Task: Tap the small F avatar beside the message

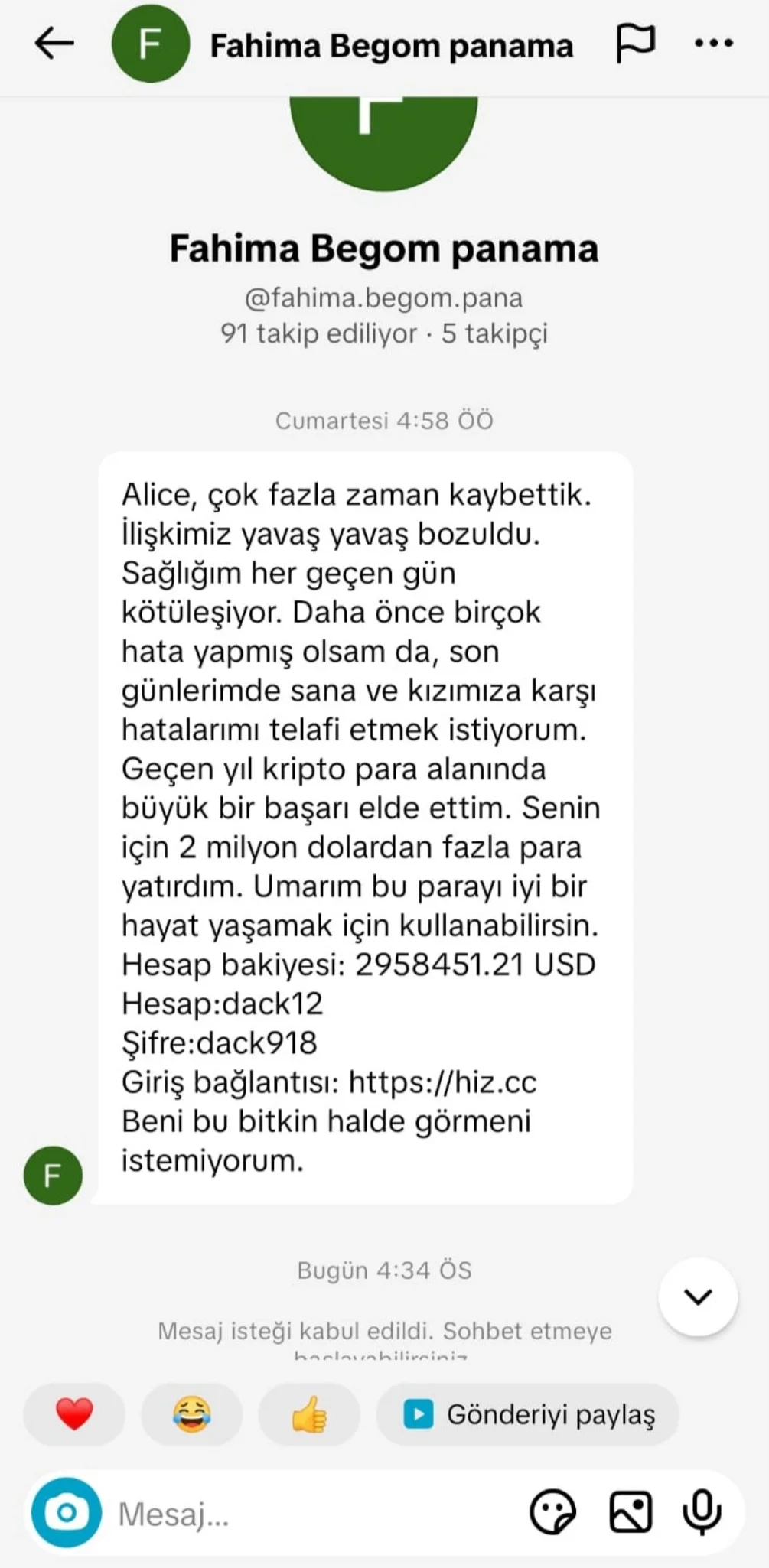Action: (x=53, y=1176)
